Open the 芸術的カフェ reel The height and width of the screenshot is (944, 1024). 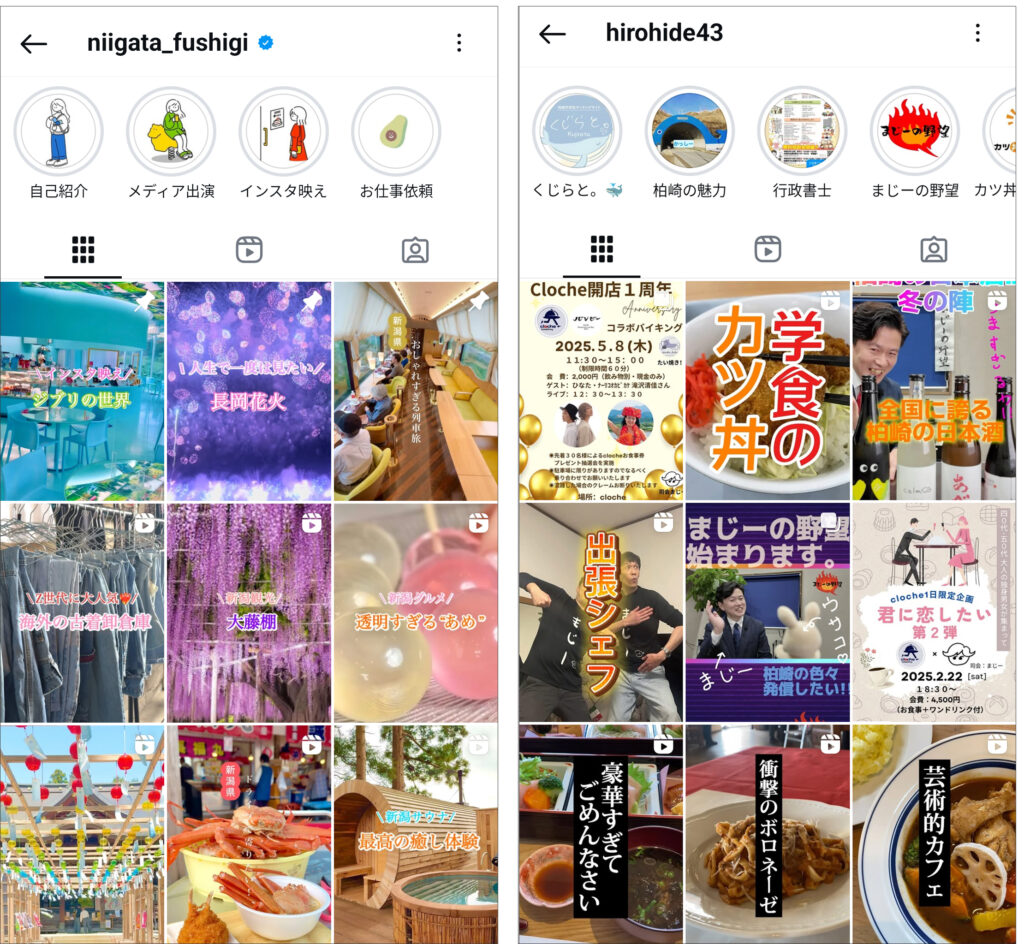tap(934, 833)
